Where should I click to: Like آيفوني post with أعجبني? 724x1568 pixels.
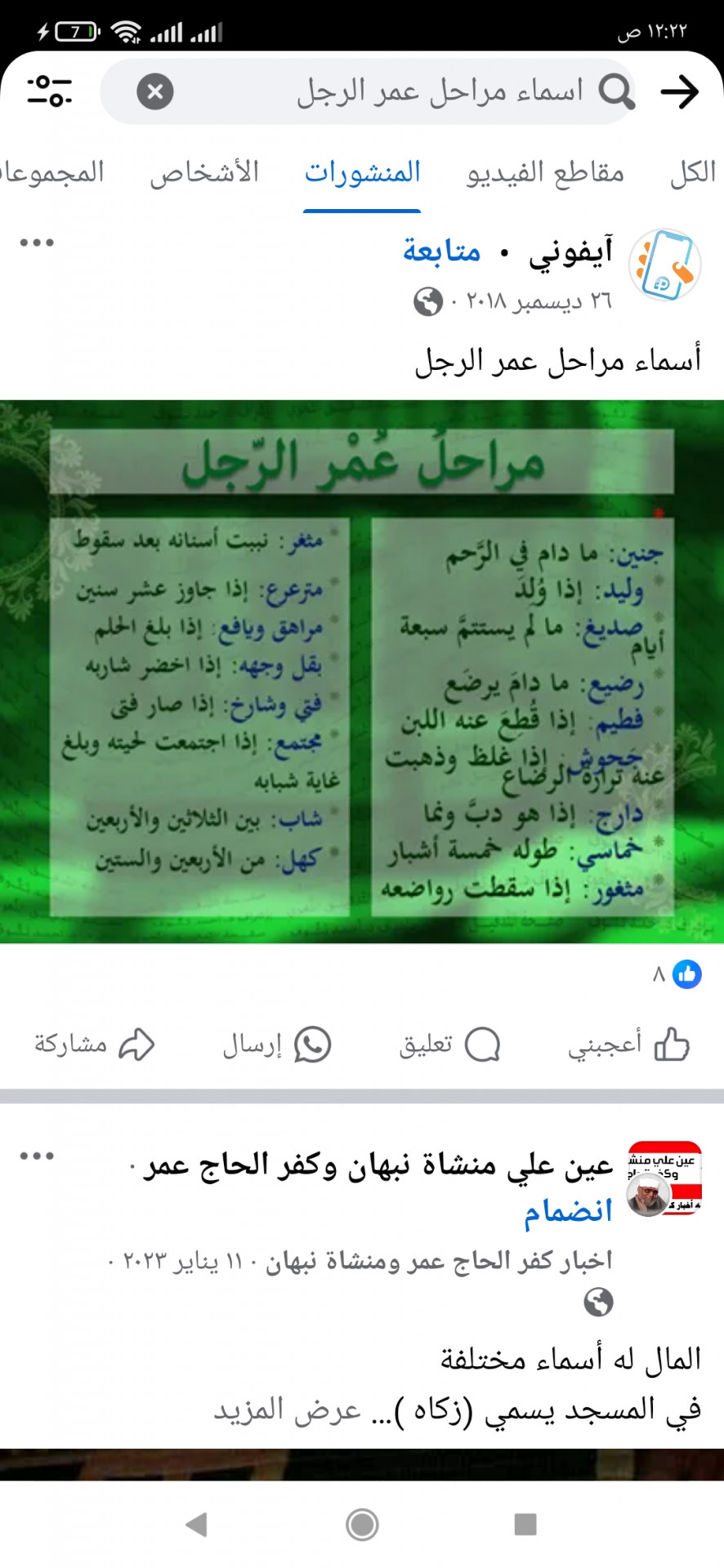click(x=628, y=1044)
